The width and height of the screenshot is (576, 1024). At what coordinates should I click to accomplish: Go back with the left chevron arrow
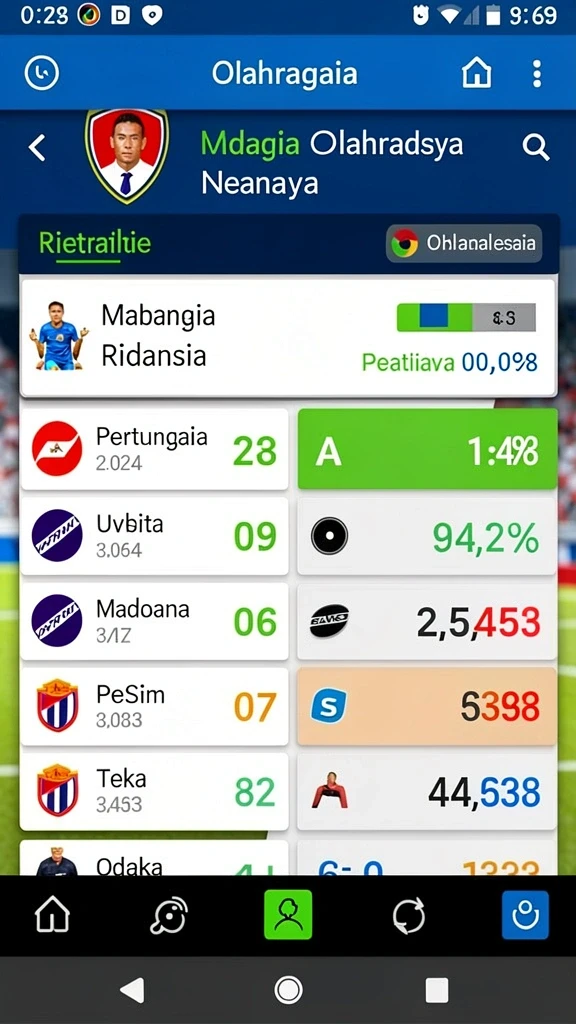tap(37, 148)
